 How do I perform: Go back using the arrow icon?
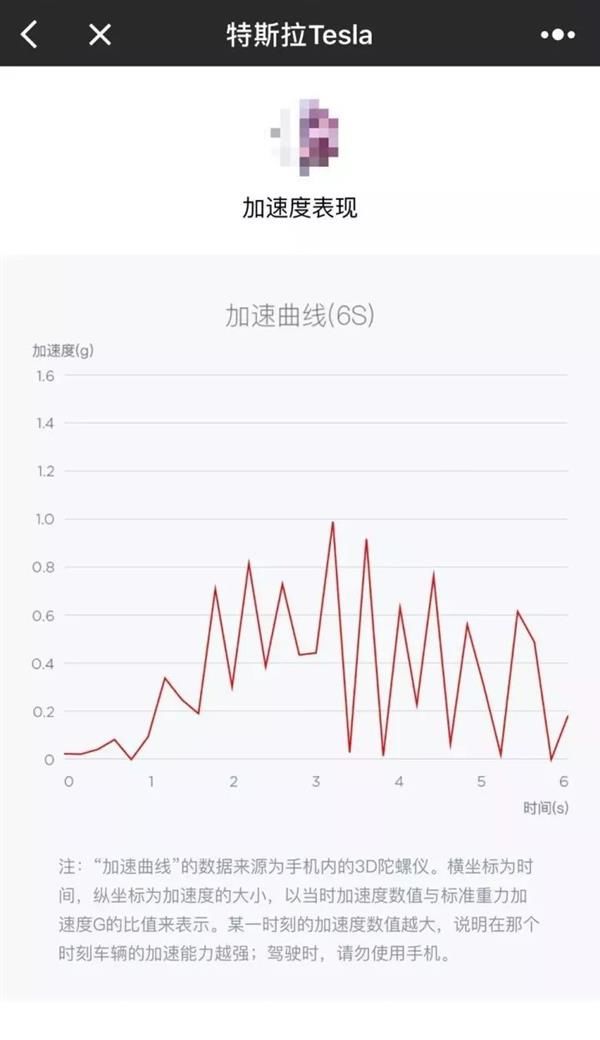[30, 35]
